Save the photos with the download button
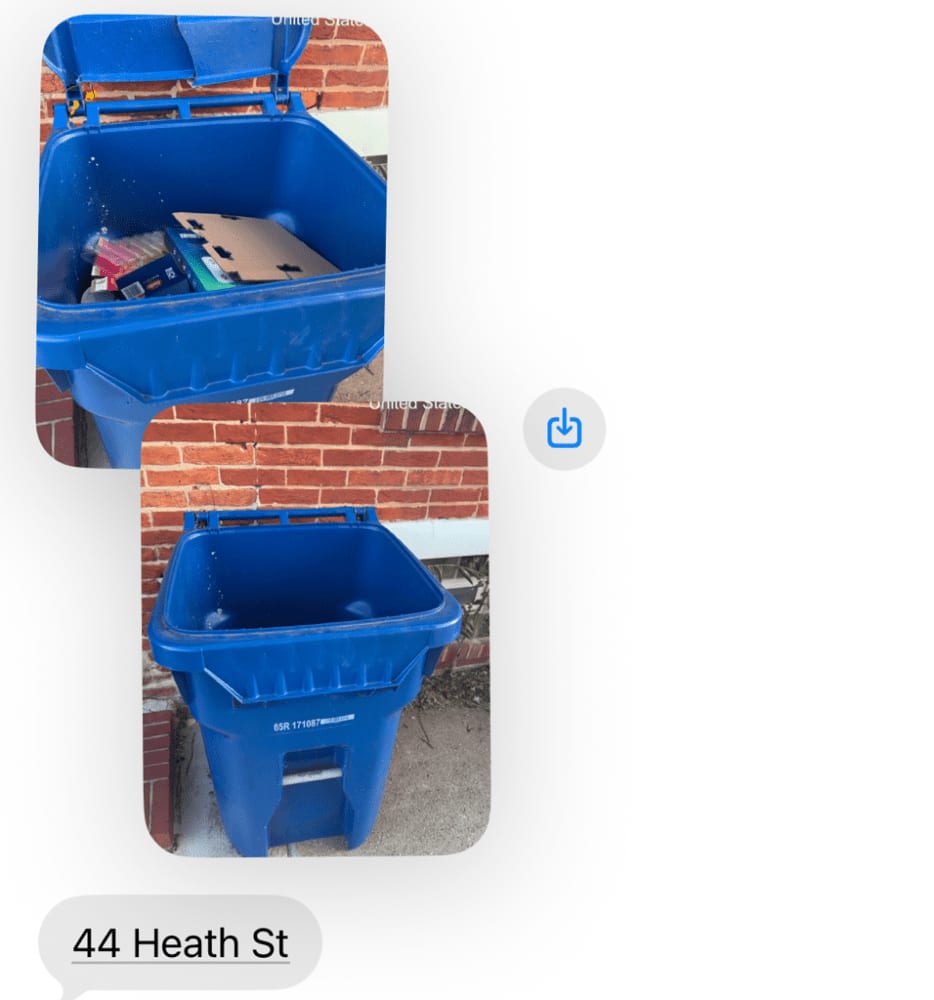This screenshot has height=1000, width=934. coord(564,429)
